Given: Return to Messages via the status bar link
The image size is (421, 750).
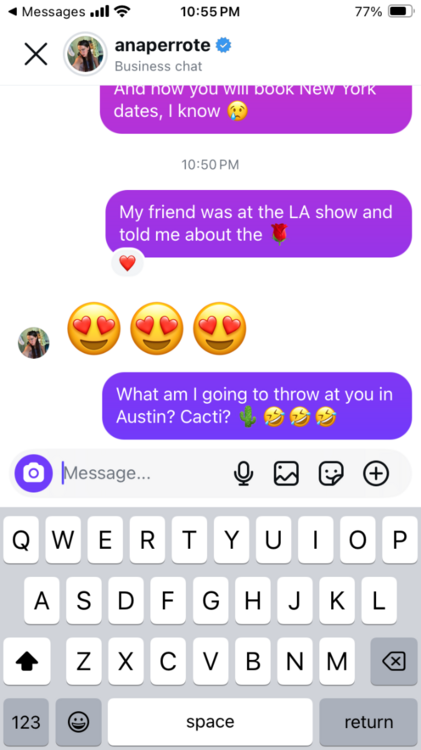Looking at the screenshot, I should (47, 11).
